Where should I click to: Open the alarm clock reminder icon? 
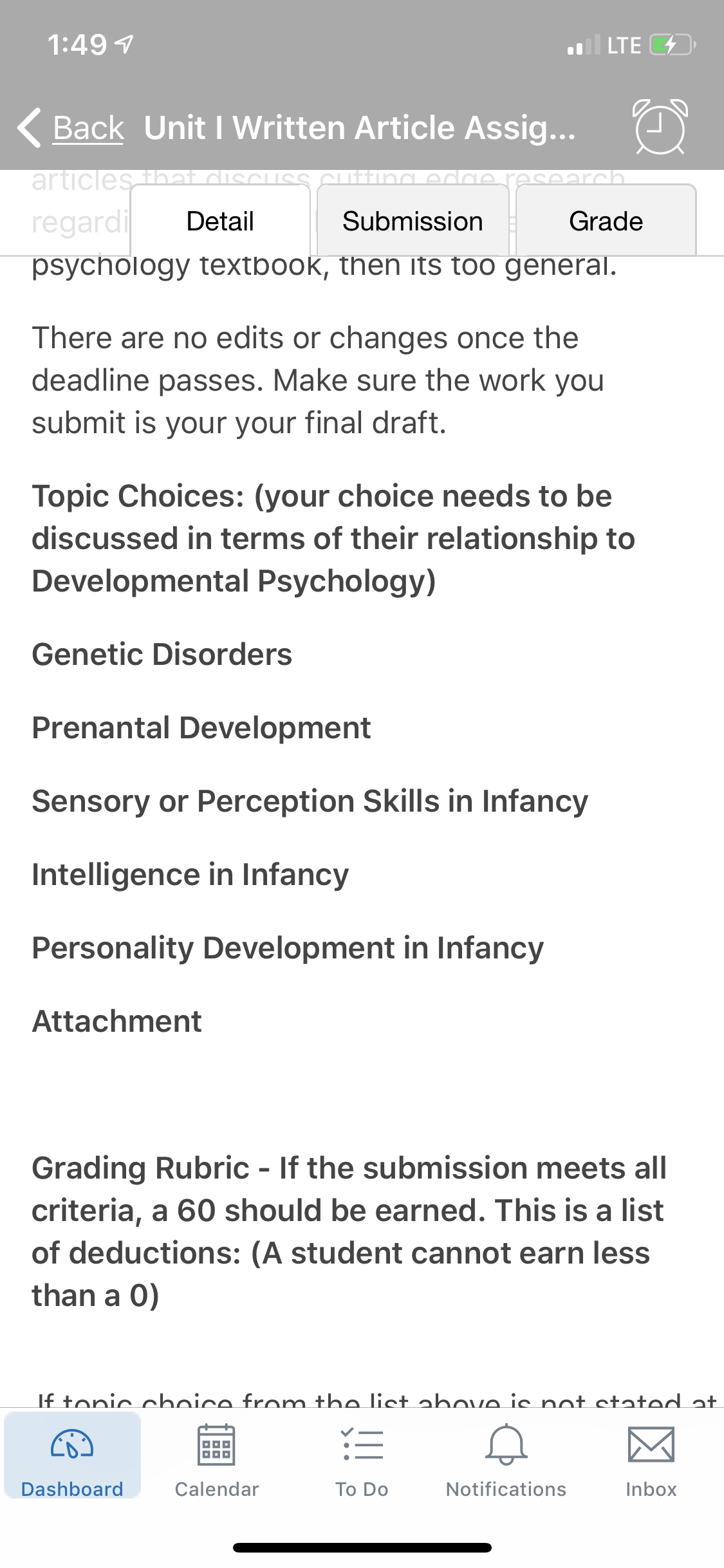660,127
